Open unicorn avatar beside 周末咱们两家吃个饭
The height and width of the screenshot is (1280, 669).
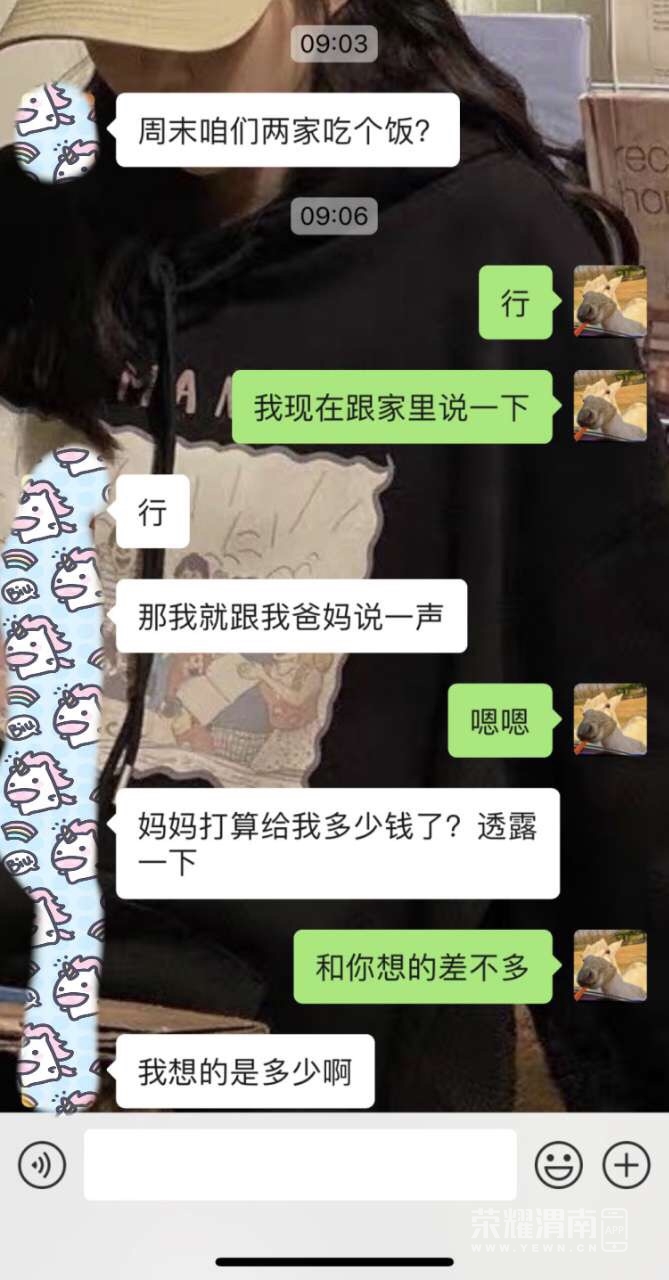pyautogui.click(x=56, y=131)
